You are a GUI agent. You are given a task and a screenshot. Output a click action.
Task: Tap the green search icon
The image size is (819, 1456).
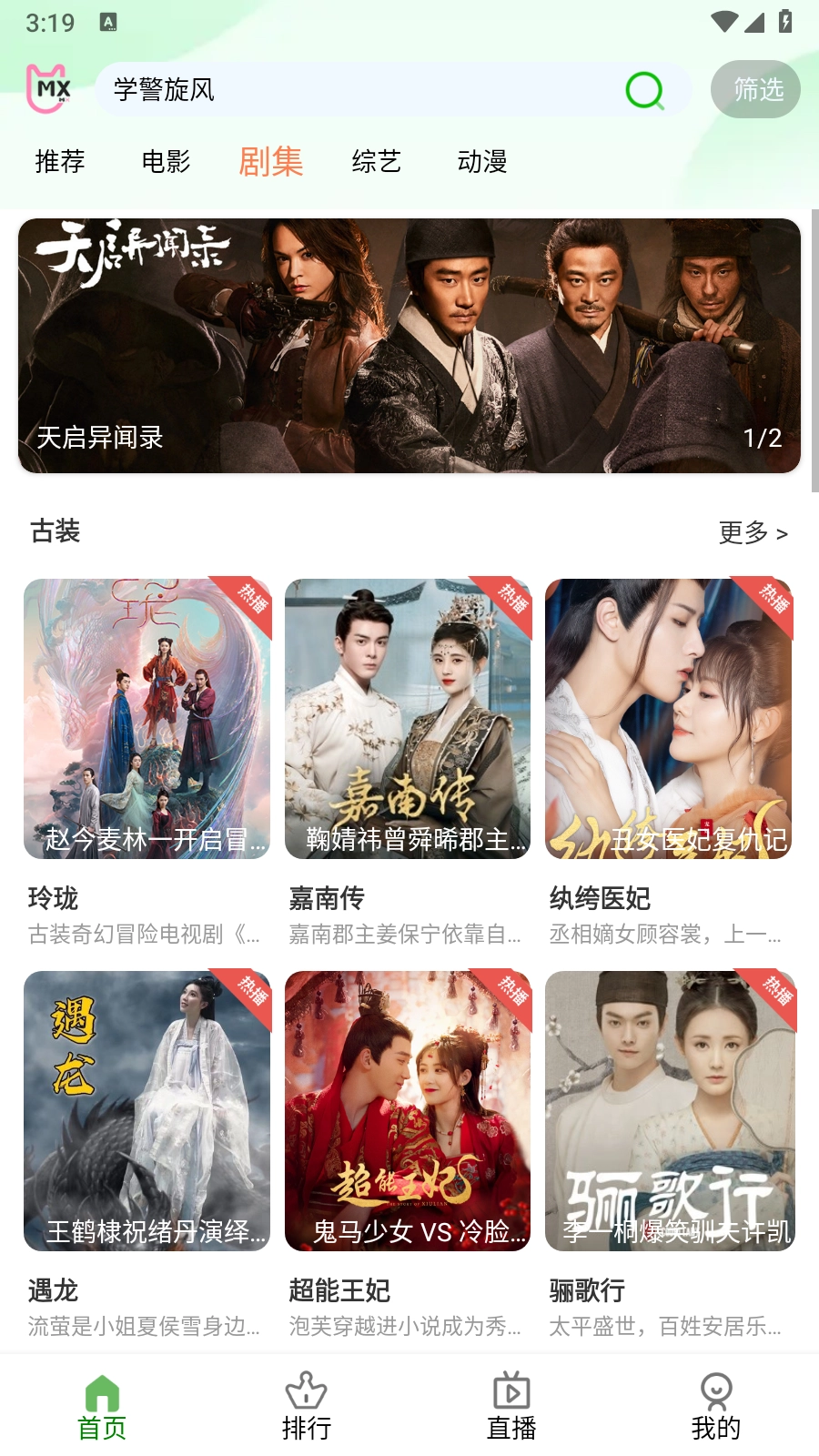(x=644, y=90)
